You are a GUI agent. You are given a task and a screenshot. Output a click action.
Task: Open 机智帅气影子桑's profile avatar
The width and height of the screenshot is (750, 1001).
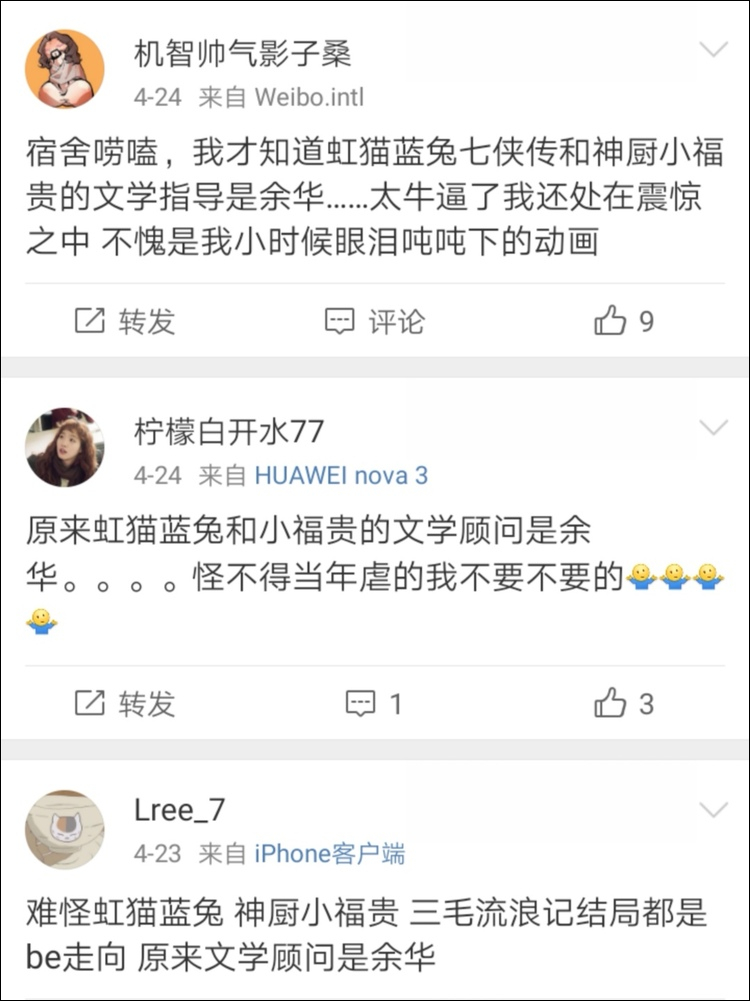[x=64, y=68]
